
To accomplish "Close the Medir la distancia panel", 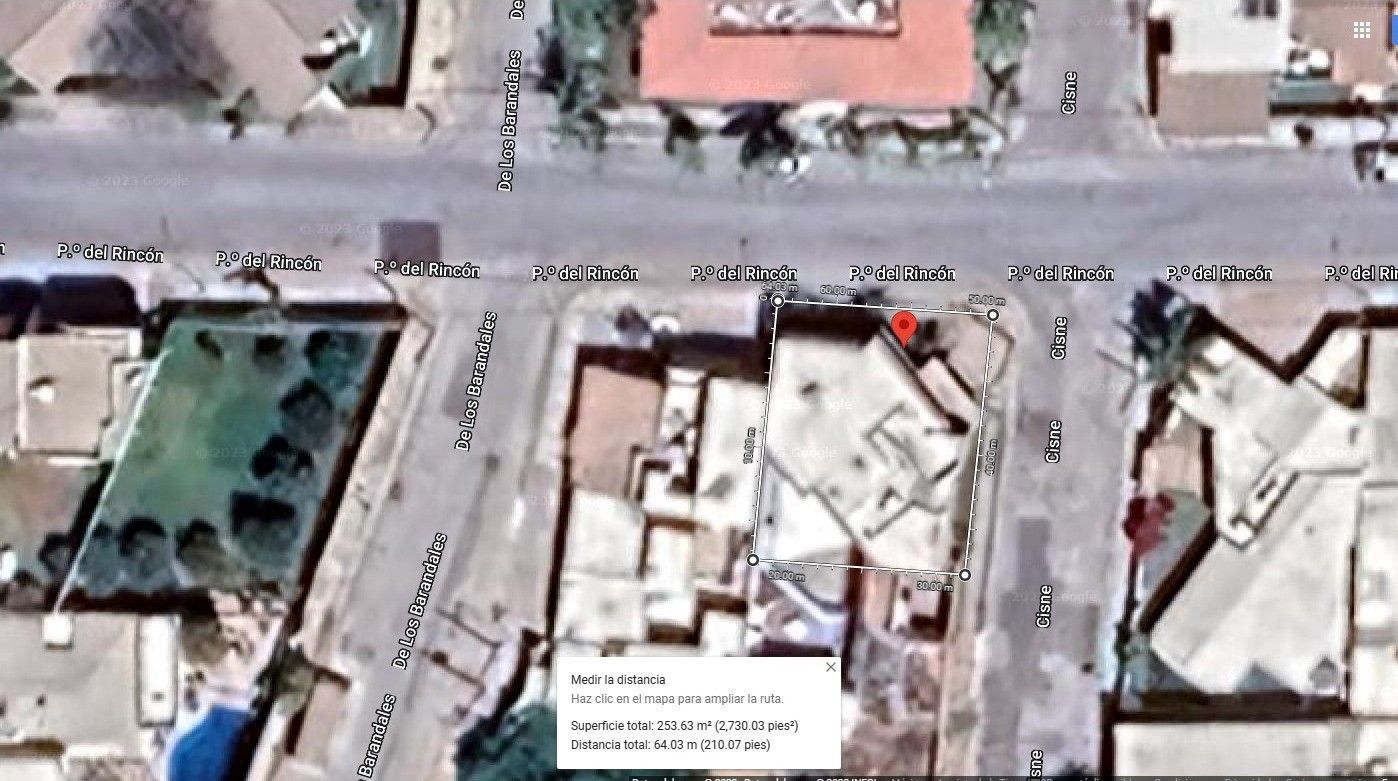I will tap(830, 667).
